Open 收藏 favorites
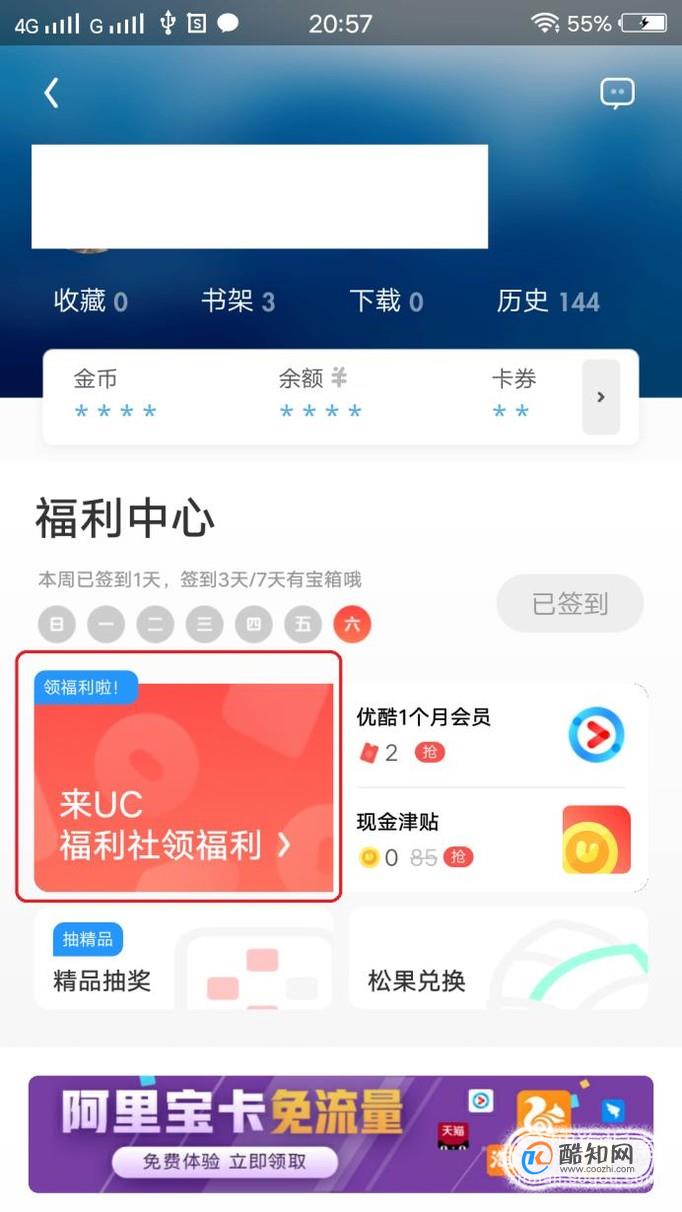This screenshot has width=682, height=1212. 91,301
